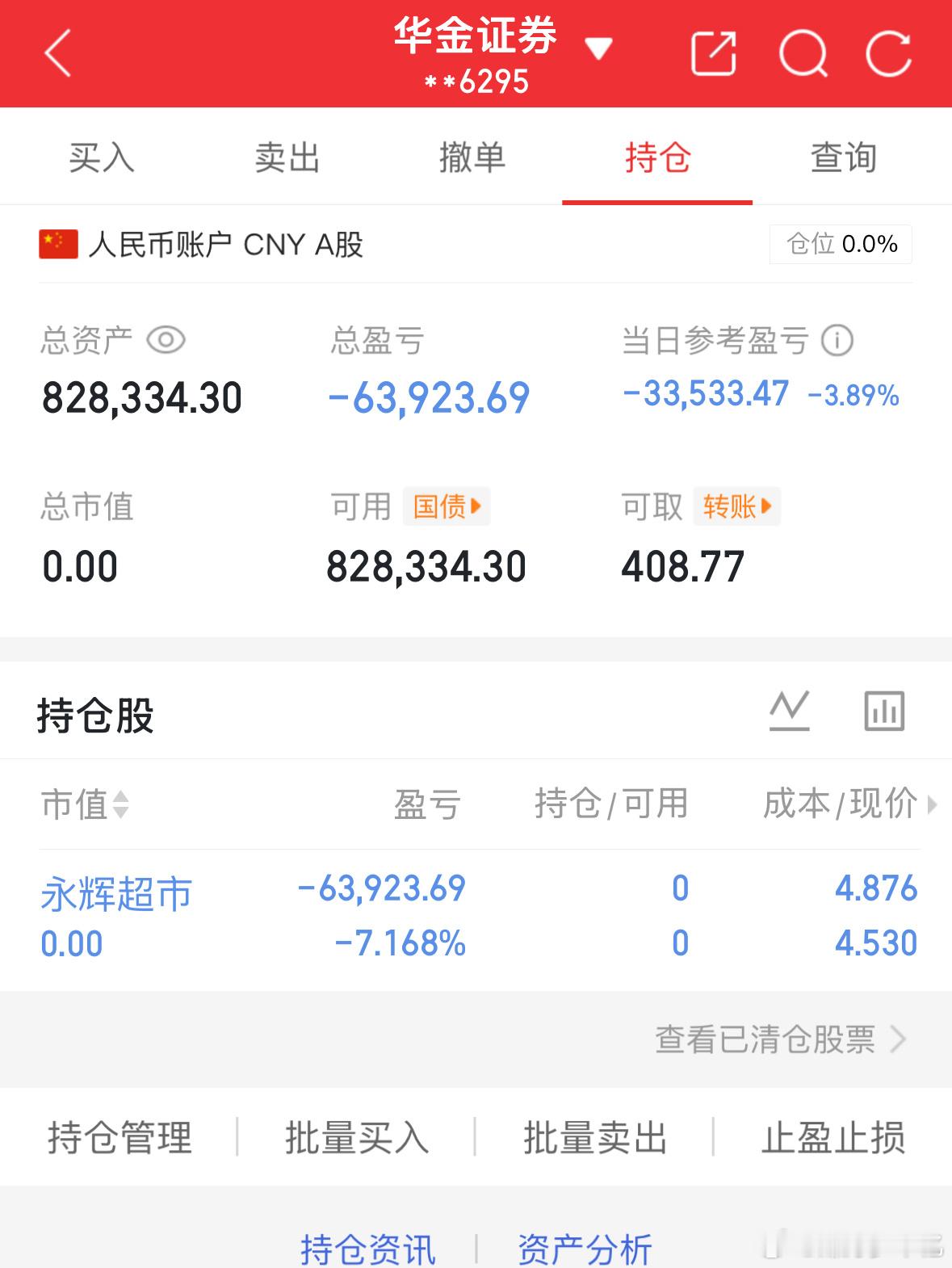
Task: Check the 仓位 0.0% indicator
Action: point(840,244)
